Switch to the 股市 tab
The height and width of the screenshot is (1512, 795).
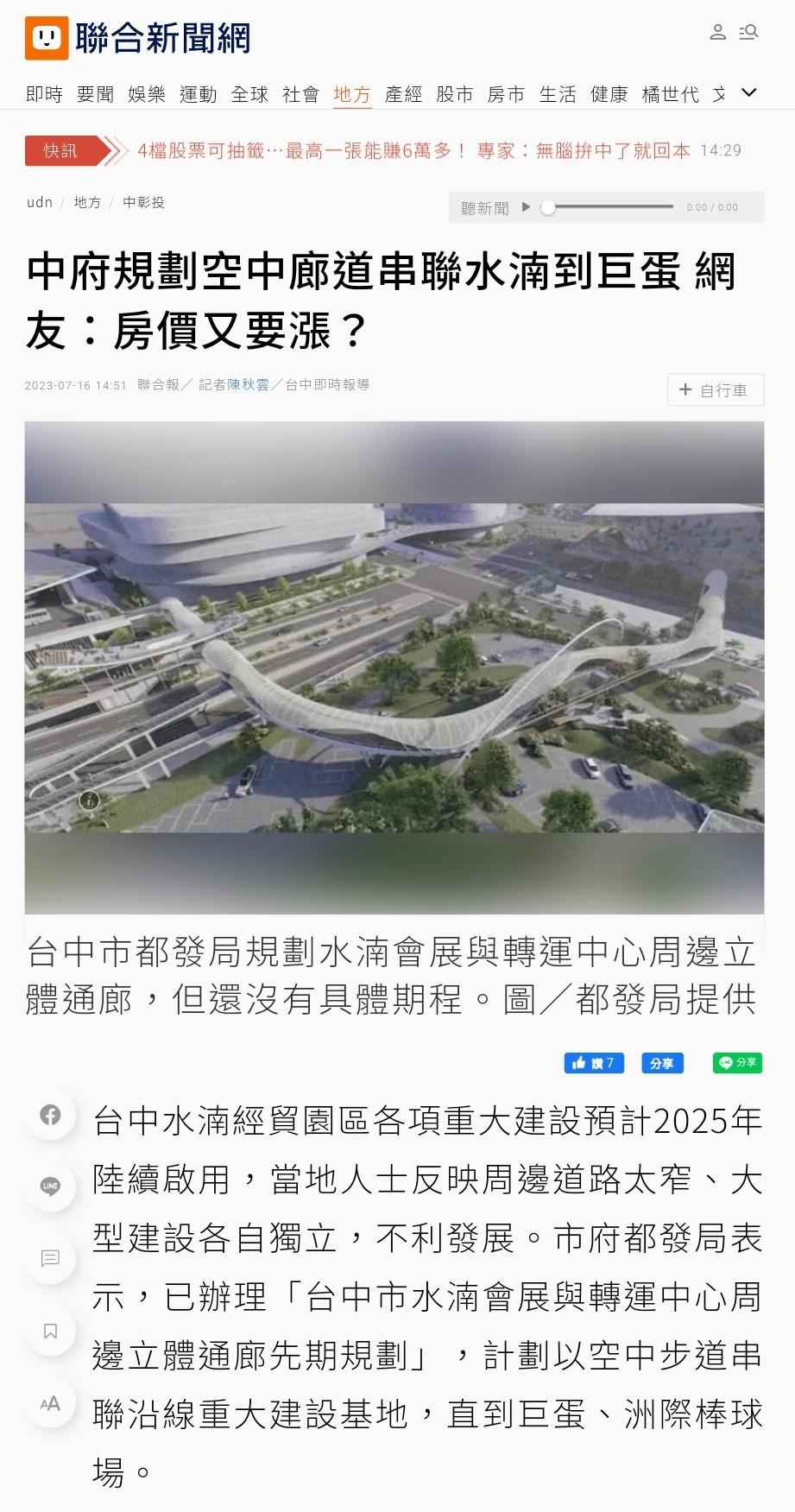[455, 94]
